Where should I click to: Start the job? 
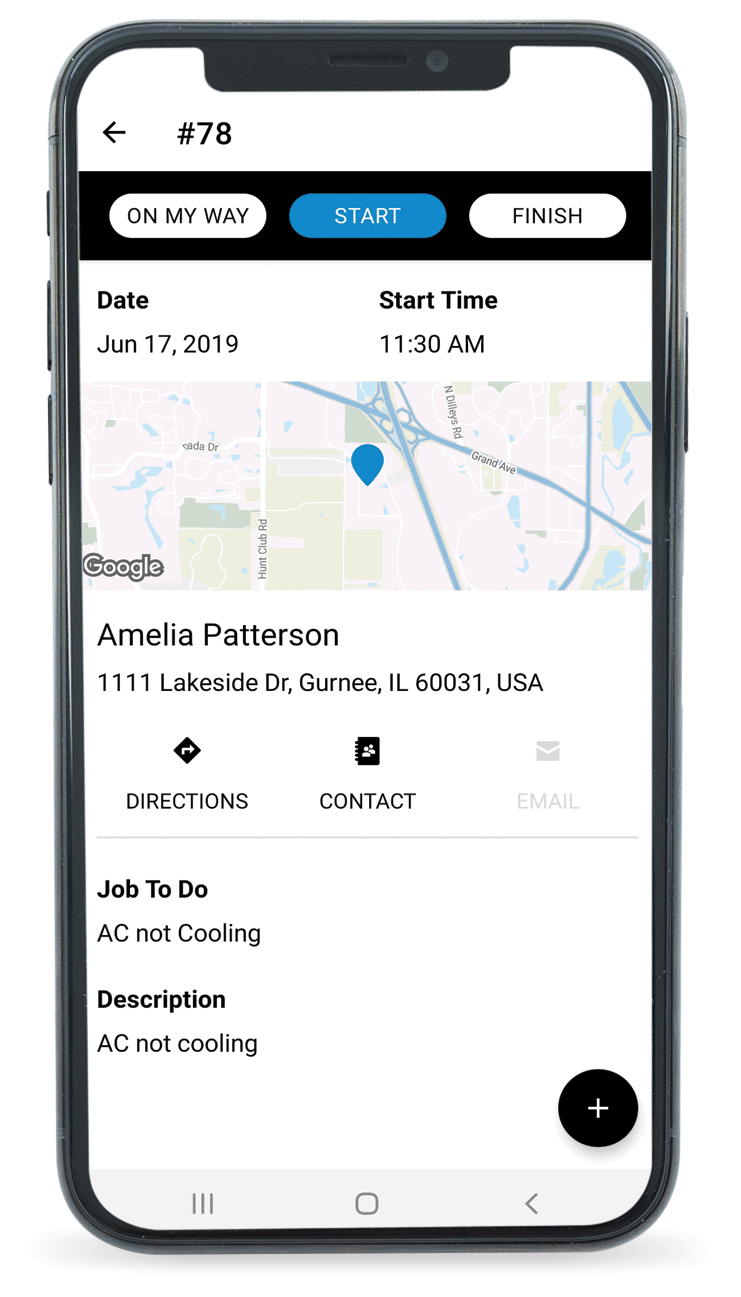click(x=367, y=216)
